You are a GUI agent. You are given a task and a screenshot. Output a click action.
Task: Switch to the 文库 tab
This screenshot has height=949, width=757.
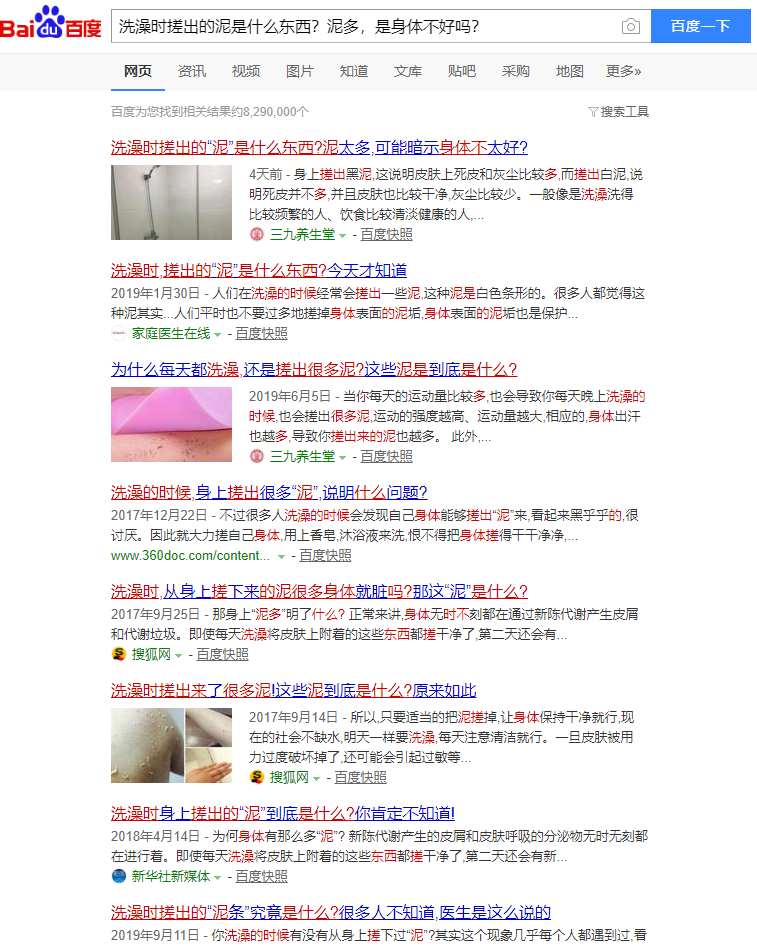click(408, 71)
